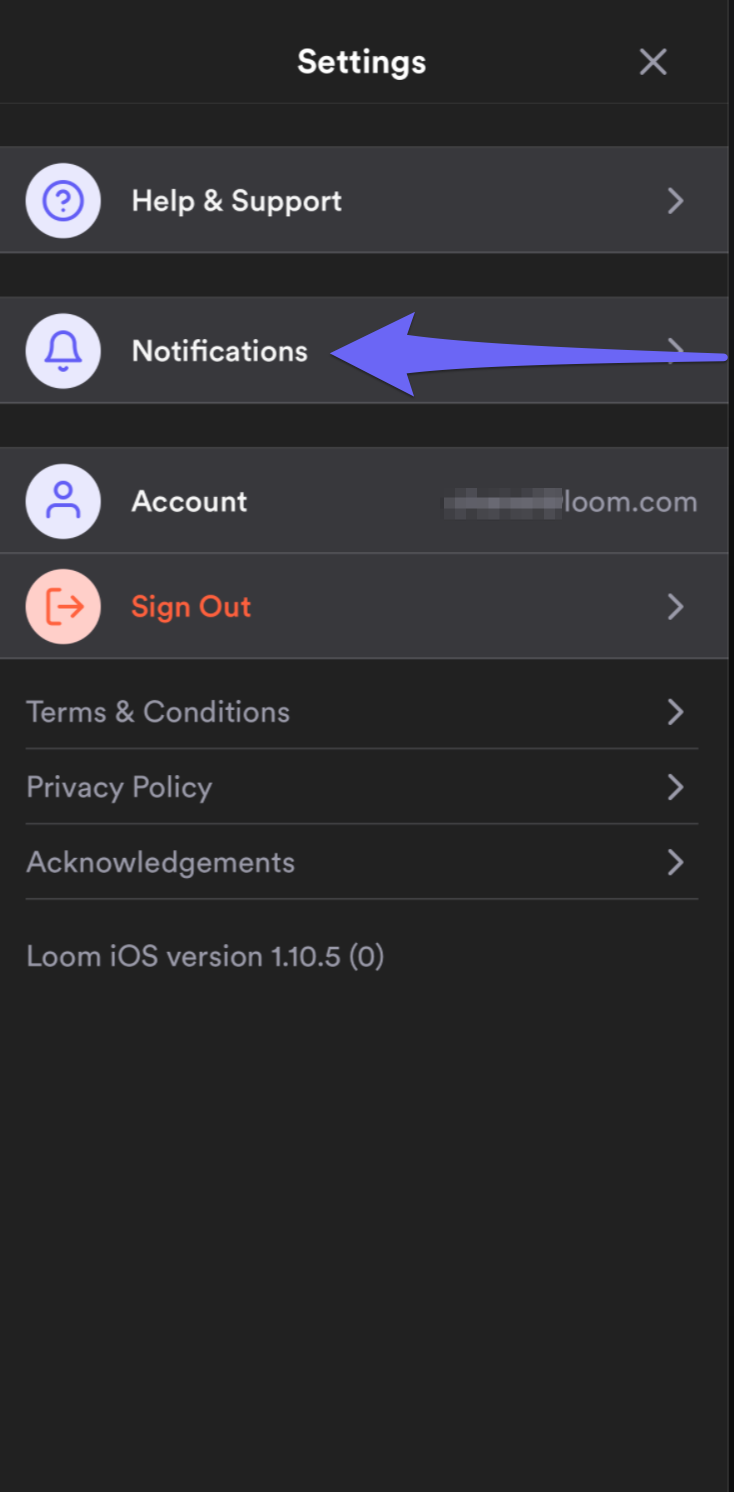The width and height of the screenshot is (734, 1492).
Task: Close the Settings screen
Action: 653,62
